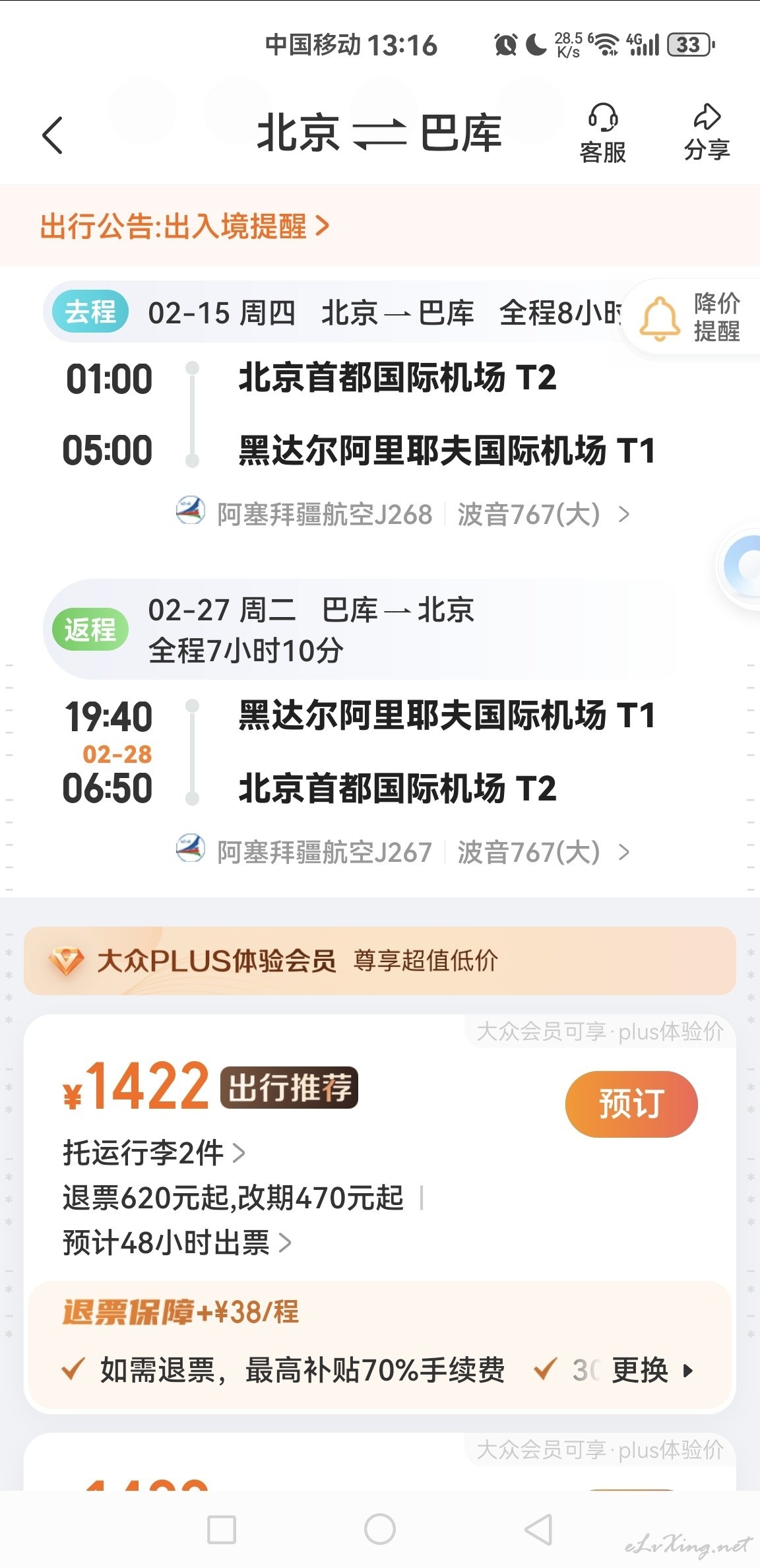Check 托运行李2件 baggage details
This screenshot has height=1568, width=760.
click(x=154, y=1154)
